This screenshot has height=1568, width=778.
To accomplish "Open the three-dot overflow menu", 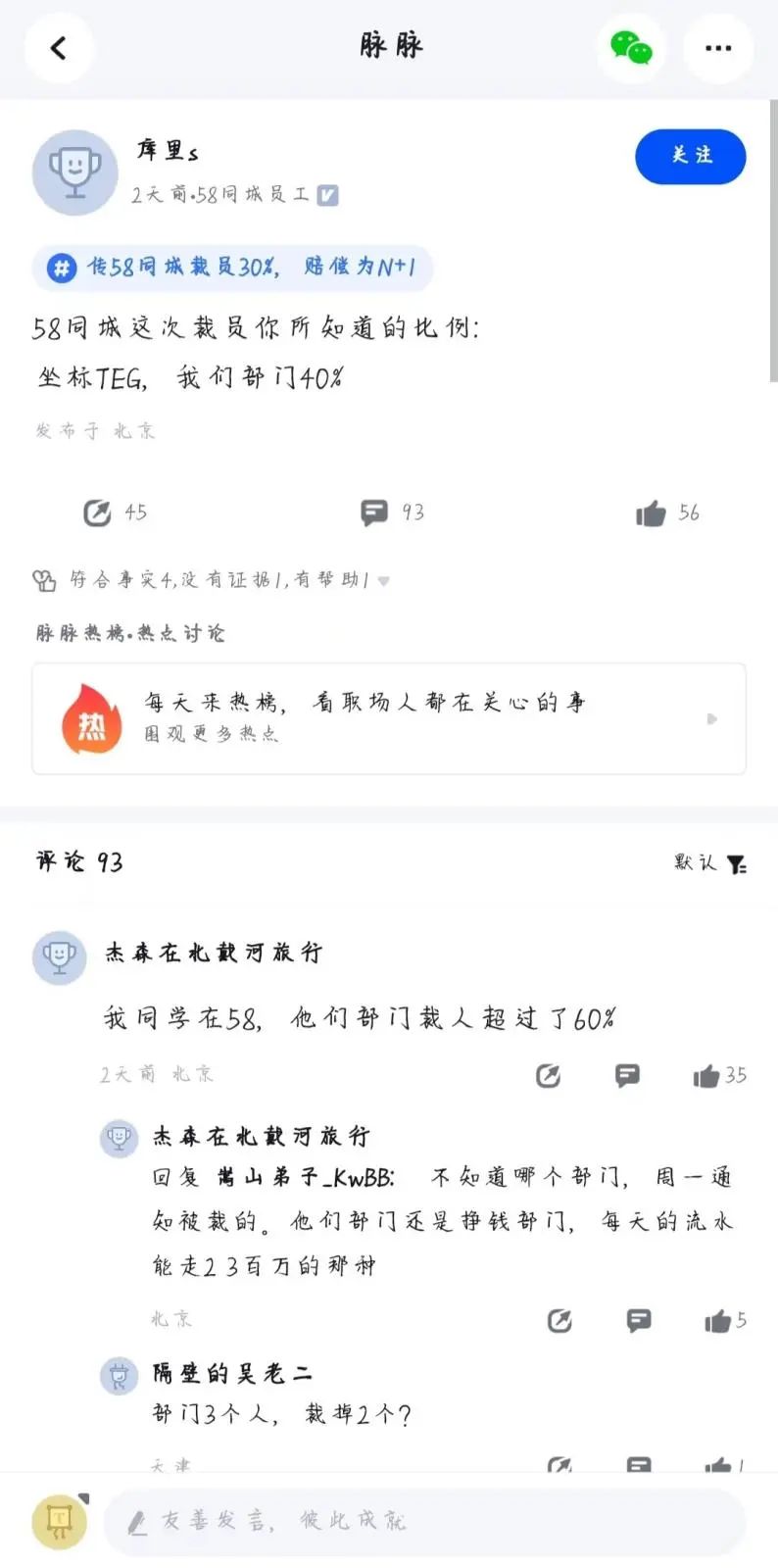I will click(718, 47).
